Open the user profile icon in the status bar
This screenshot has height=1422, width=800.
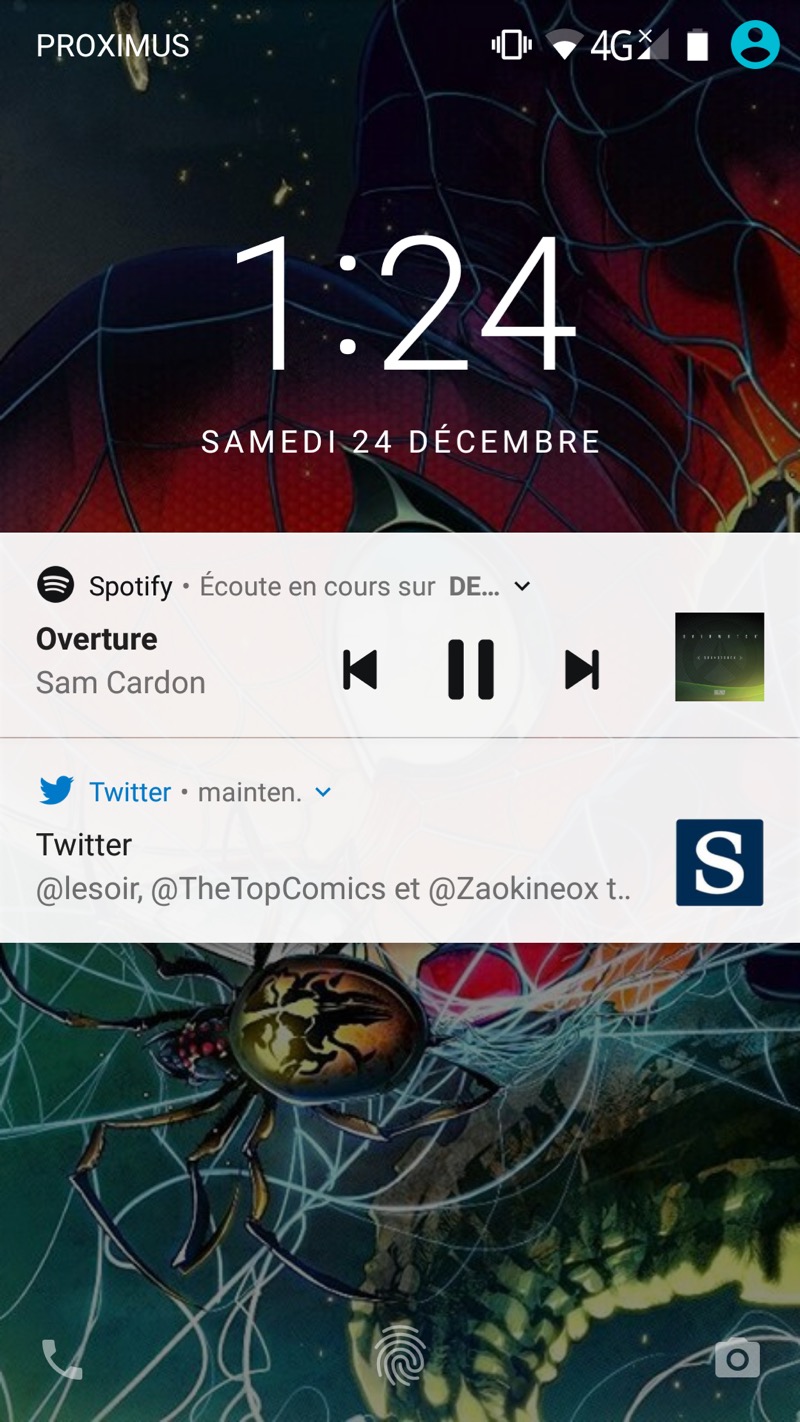[x=755, y=46]
